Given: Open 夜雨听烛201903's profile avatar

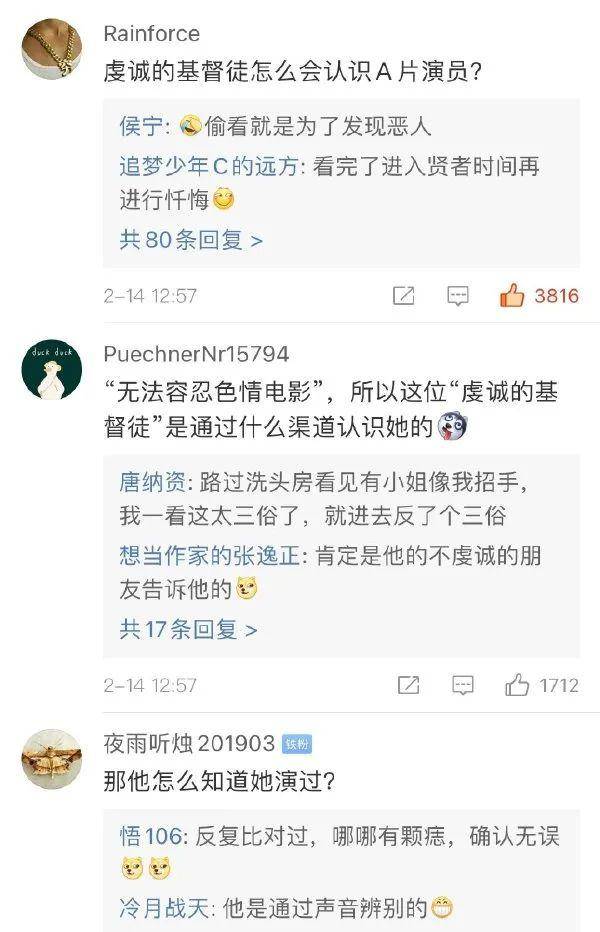Looking at the screenshot, I should click(50, 760).
